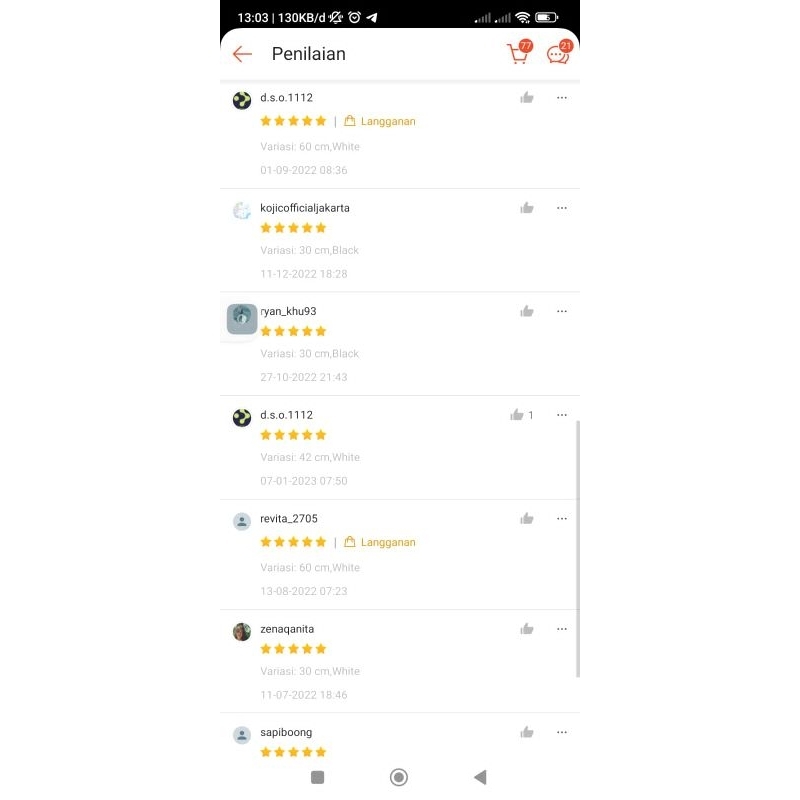Viewport: 800px width, 800px height.
Task: Tap the system back triangle
Action: click(480, 777)
